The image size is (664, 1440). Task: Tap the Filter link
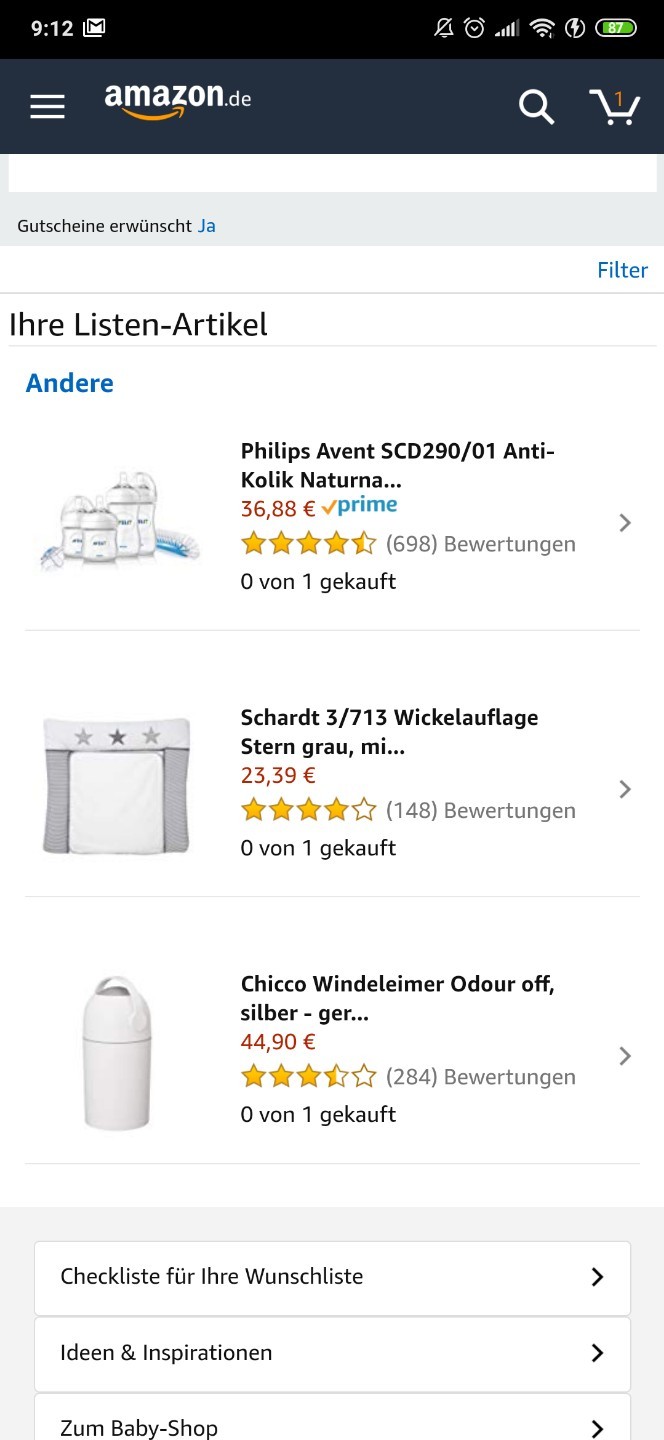[622, 270]
